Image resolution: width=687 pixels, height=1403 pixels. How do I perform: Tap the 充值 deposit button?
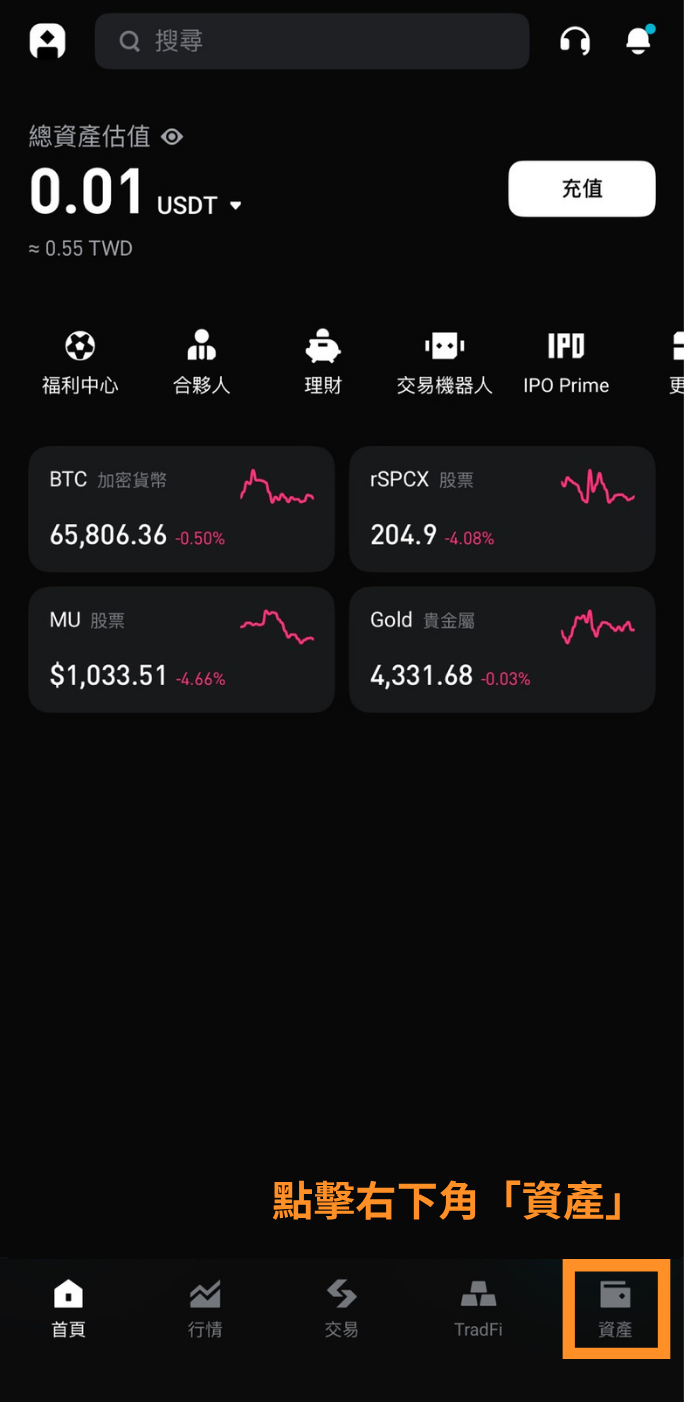582,188
